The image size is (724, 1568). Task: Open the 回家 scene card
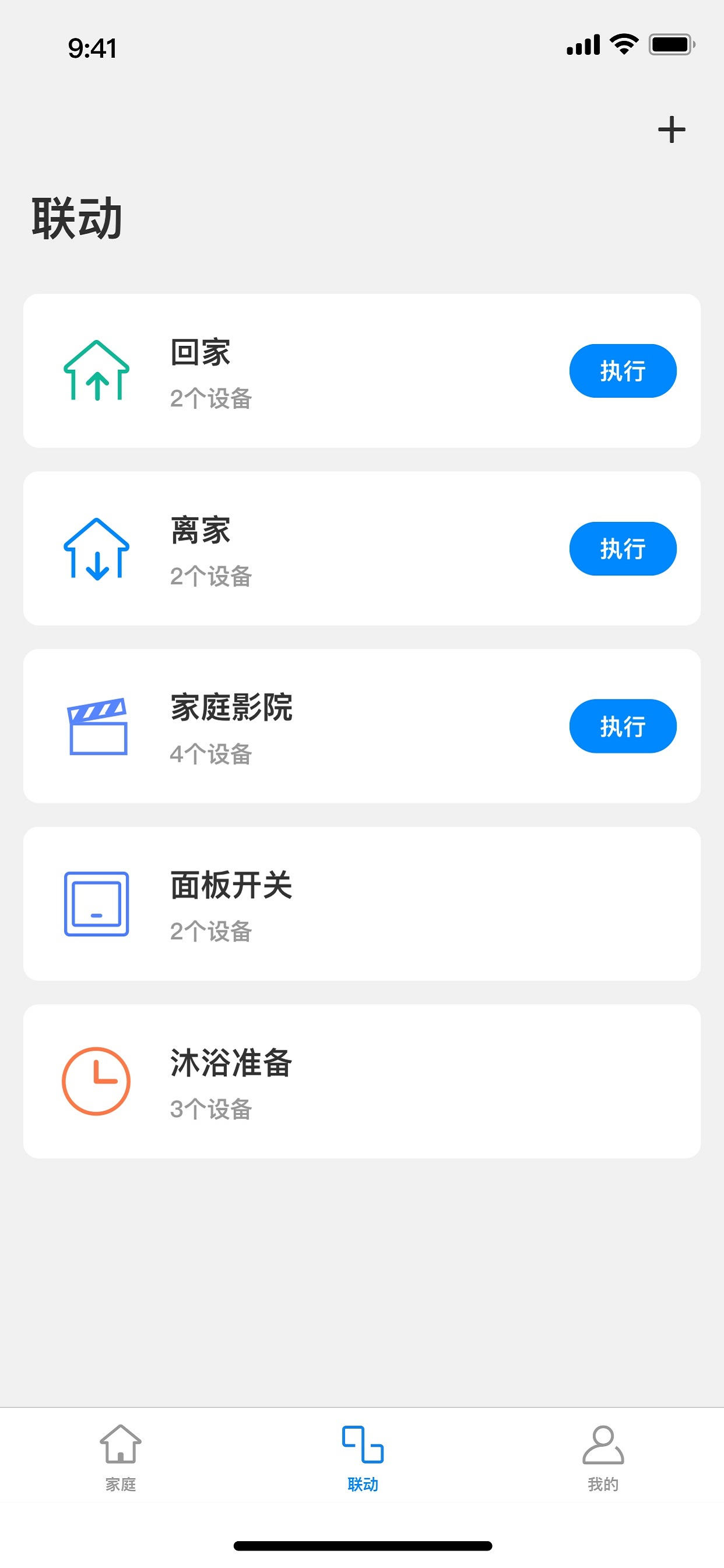pos(362,370)
